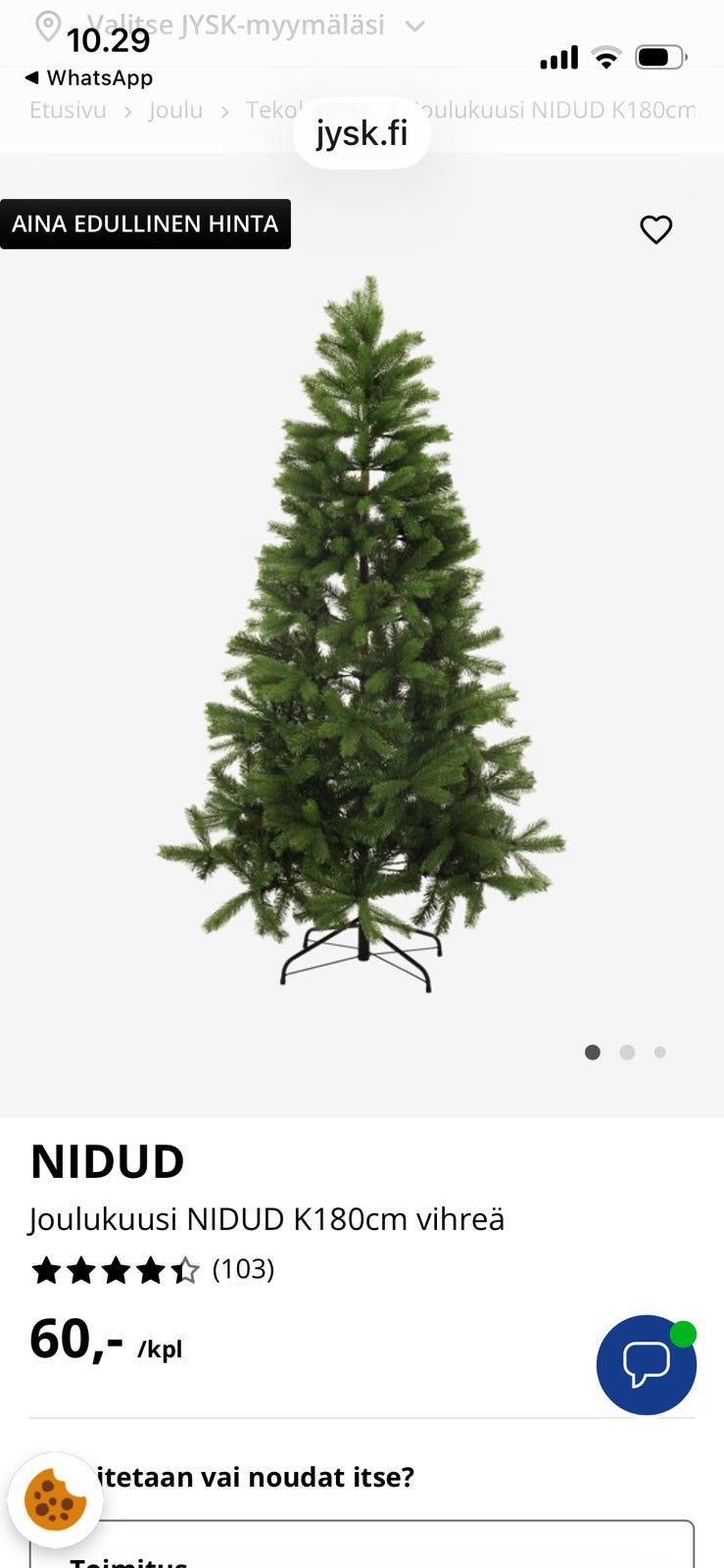Return to WhatsApp
This screenshot has height=1568, width=724.
click(x=88, y=77)
